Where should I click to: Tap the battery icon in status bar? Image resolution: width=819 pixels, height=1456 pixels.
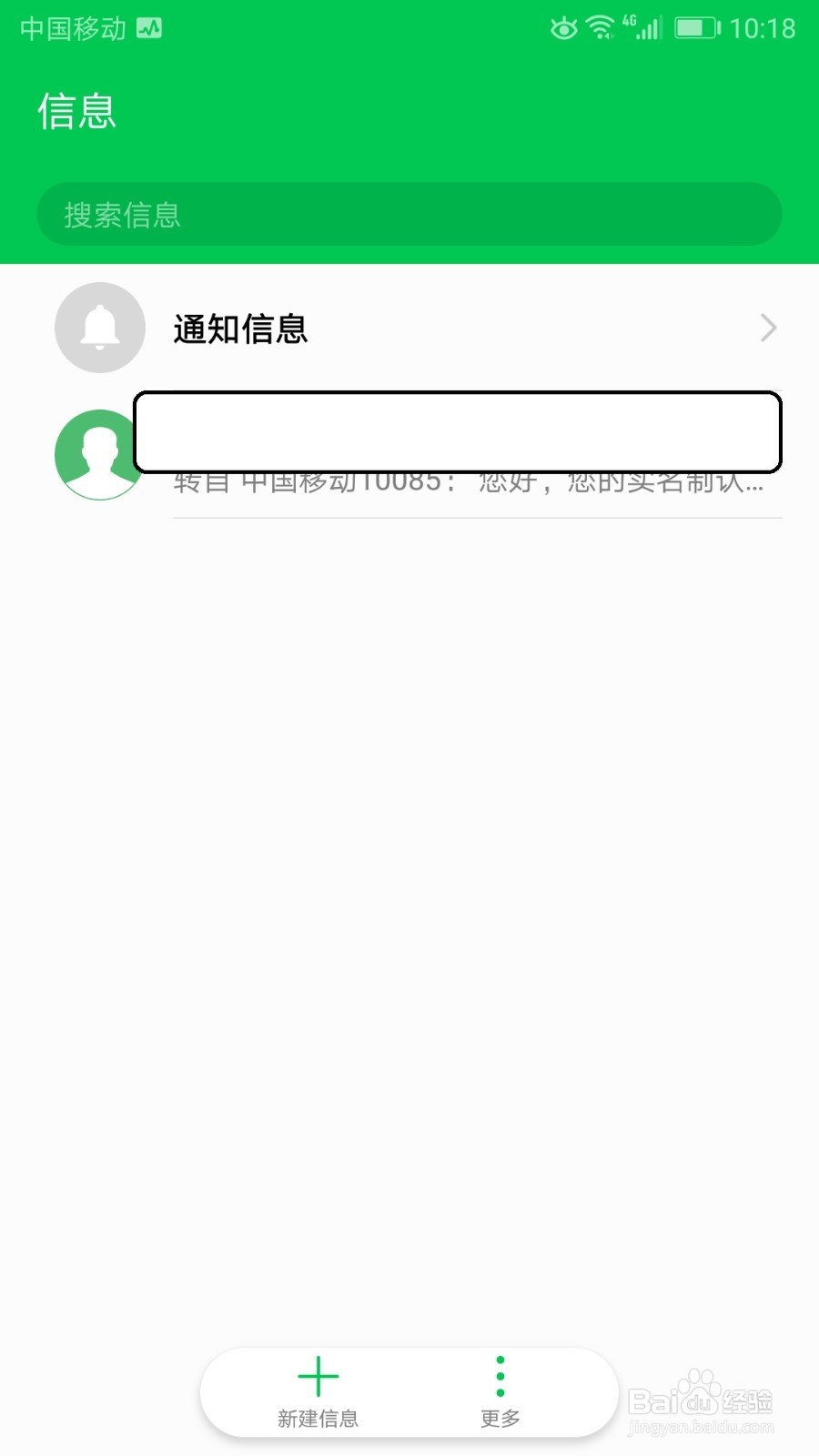(695, 28)
